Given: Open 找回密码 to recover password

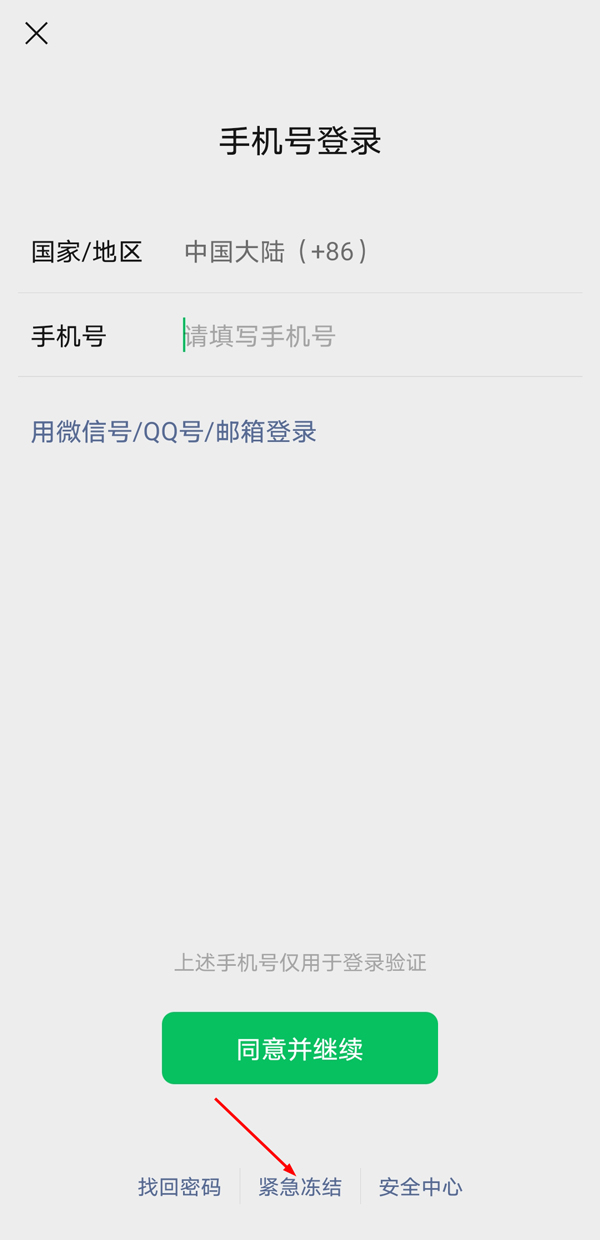Looking at the screenshot, I should (179, 1187).
